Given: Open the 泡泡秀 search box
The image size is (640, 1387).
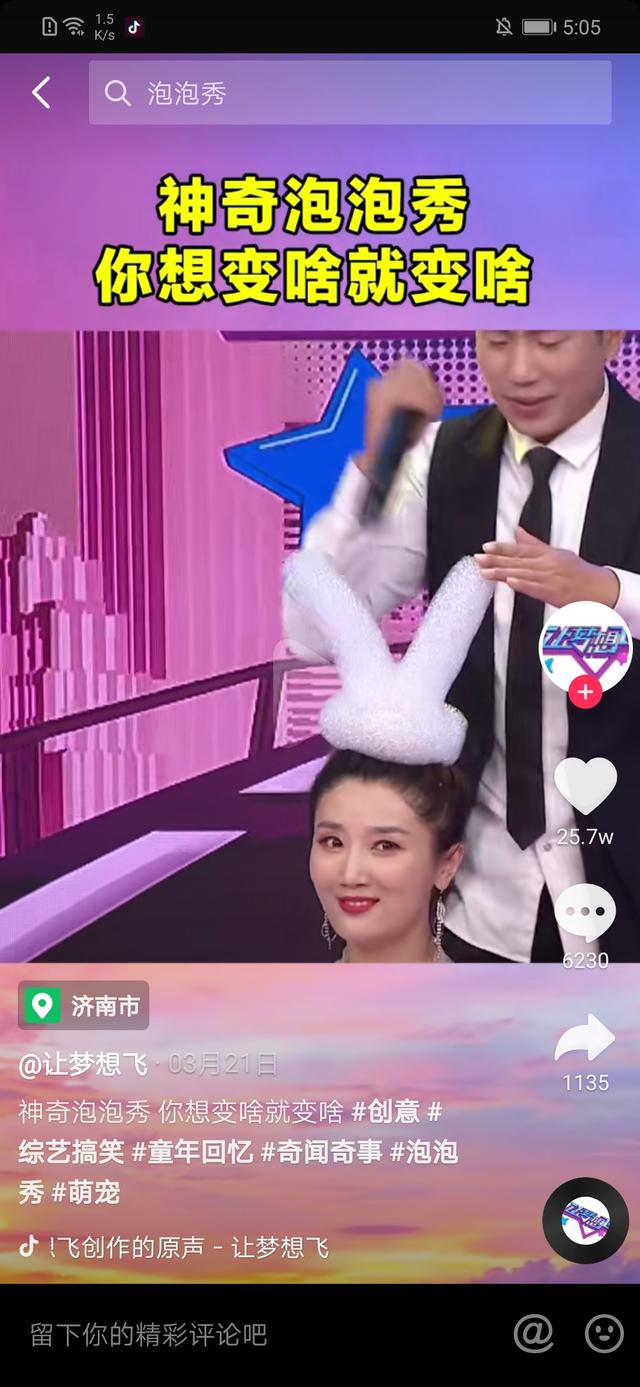Looking at the screenshot, I should coord(350,93).
